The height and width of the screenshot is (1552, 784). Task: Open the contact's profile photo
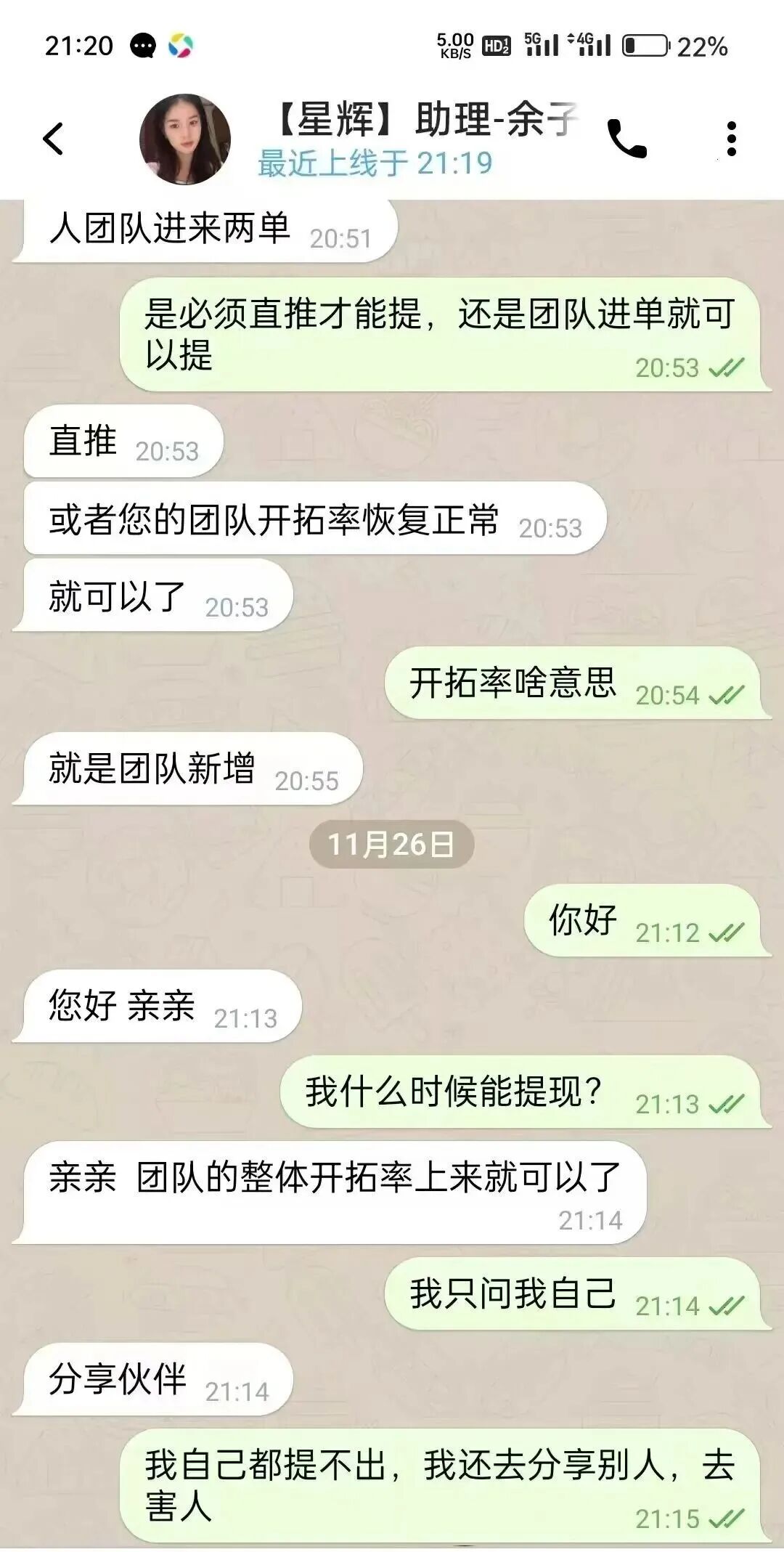click(x=185, y=139)
